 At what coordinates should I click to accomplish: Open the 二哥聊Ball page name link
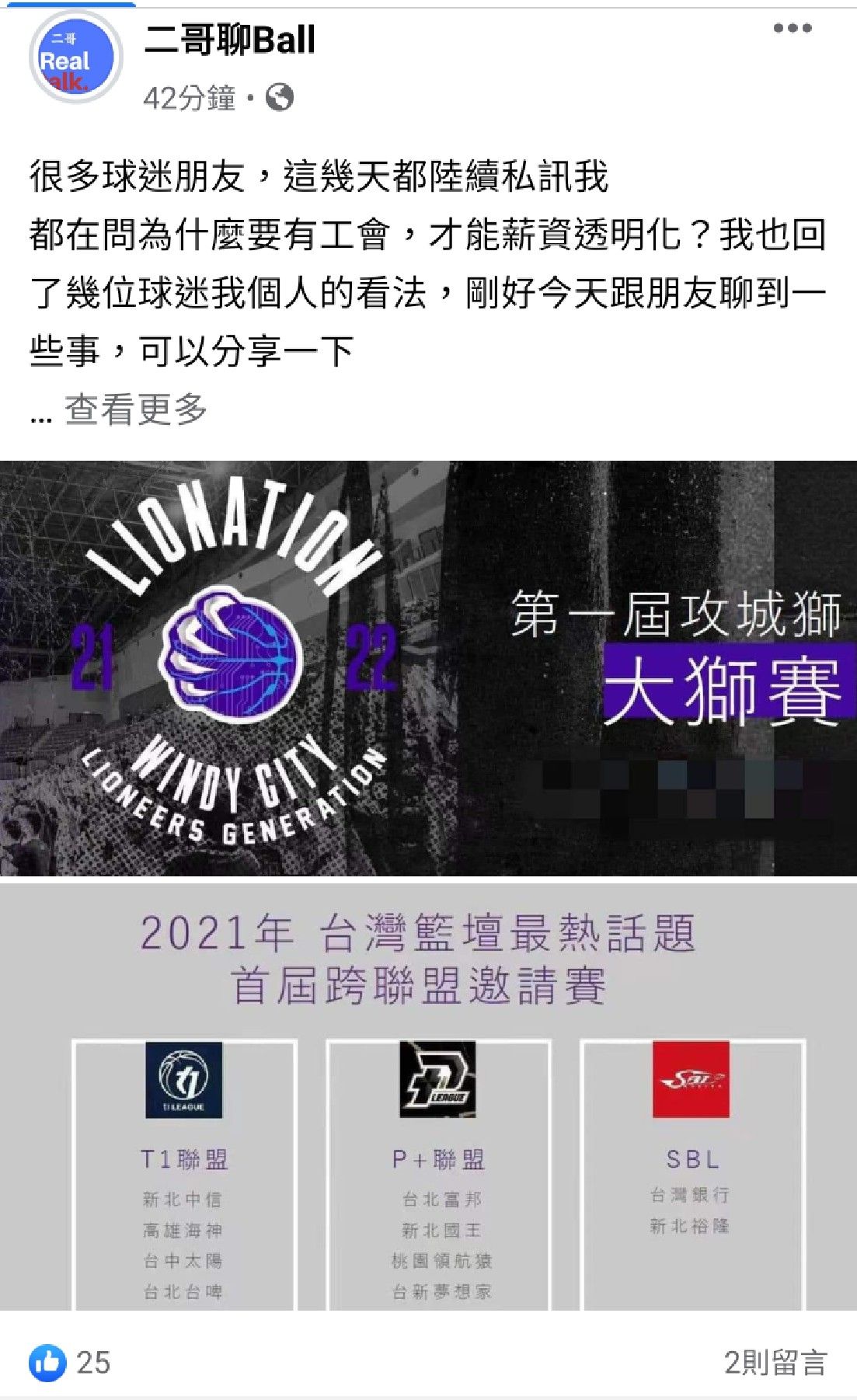229,40
